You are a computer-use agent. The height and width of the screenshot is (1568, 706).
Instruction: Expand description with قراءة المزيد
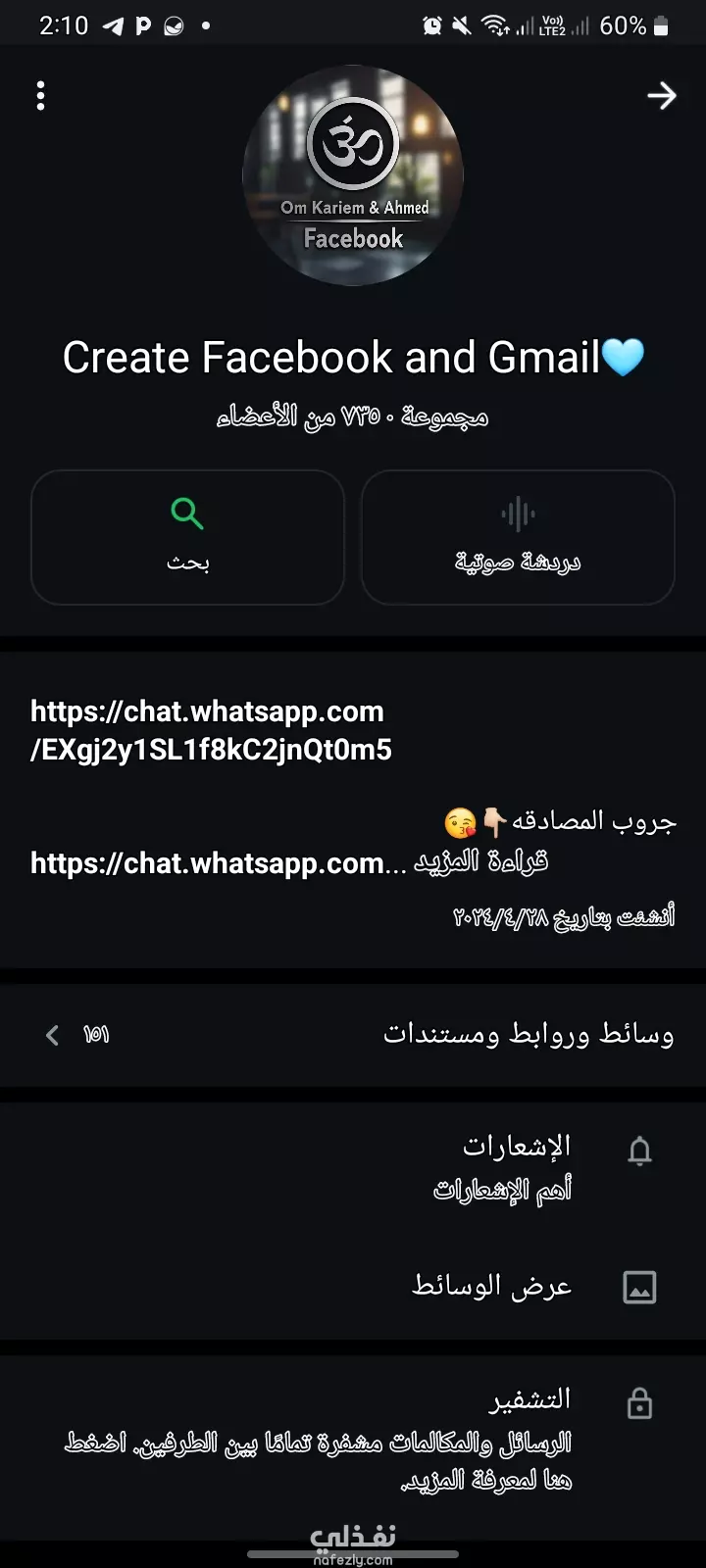tap(480, 861)
